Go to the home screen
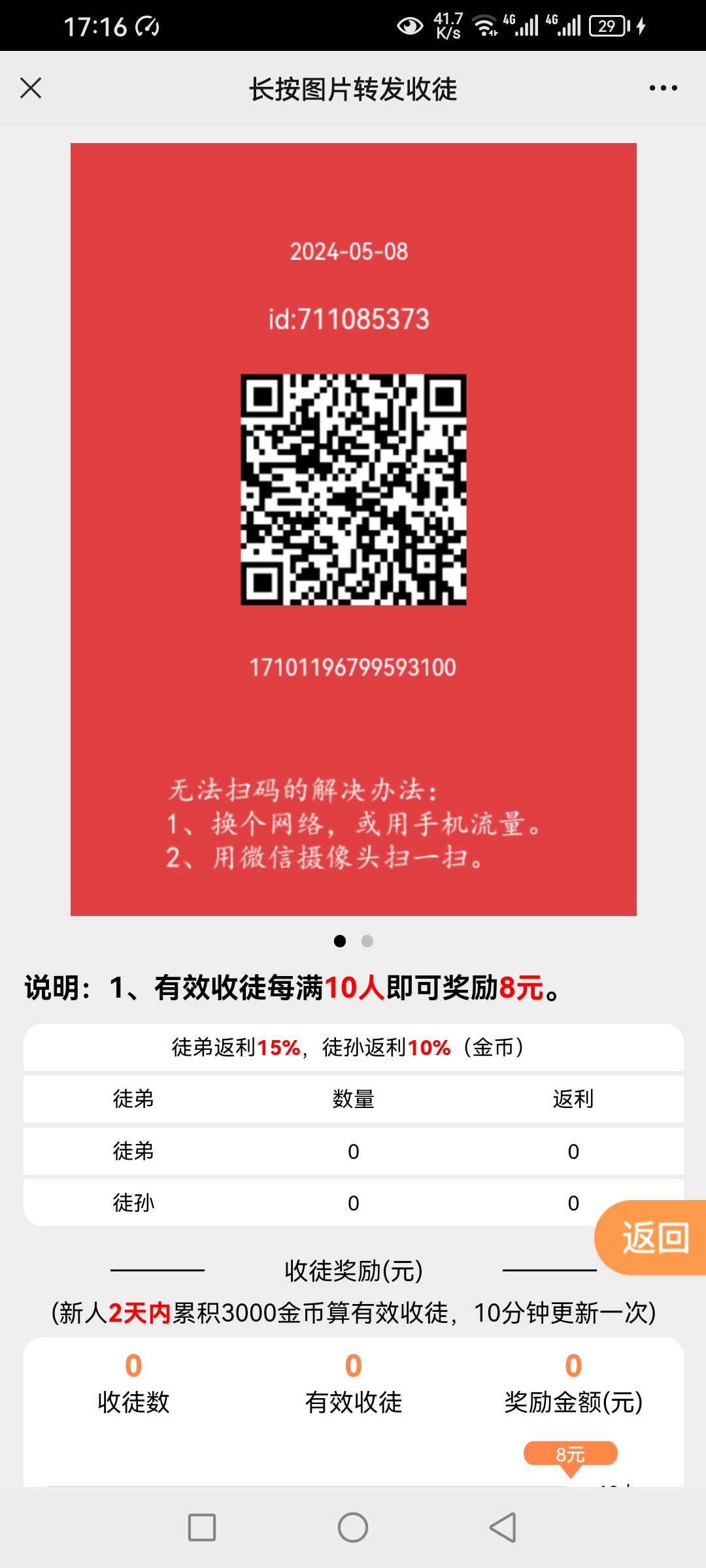The image size is (706, 1568). click(353, 1527)
